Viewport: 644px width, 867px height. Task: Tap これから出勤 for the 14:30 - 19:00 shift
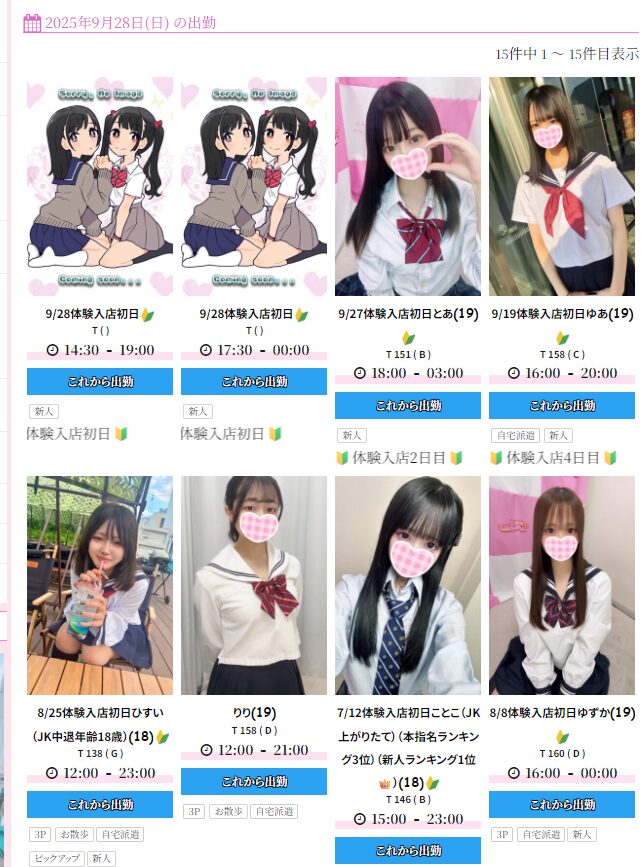99,381
